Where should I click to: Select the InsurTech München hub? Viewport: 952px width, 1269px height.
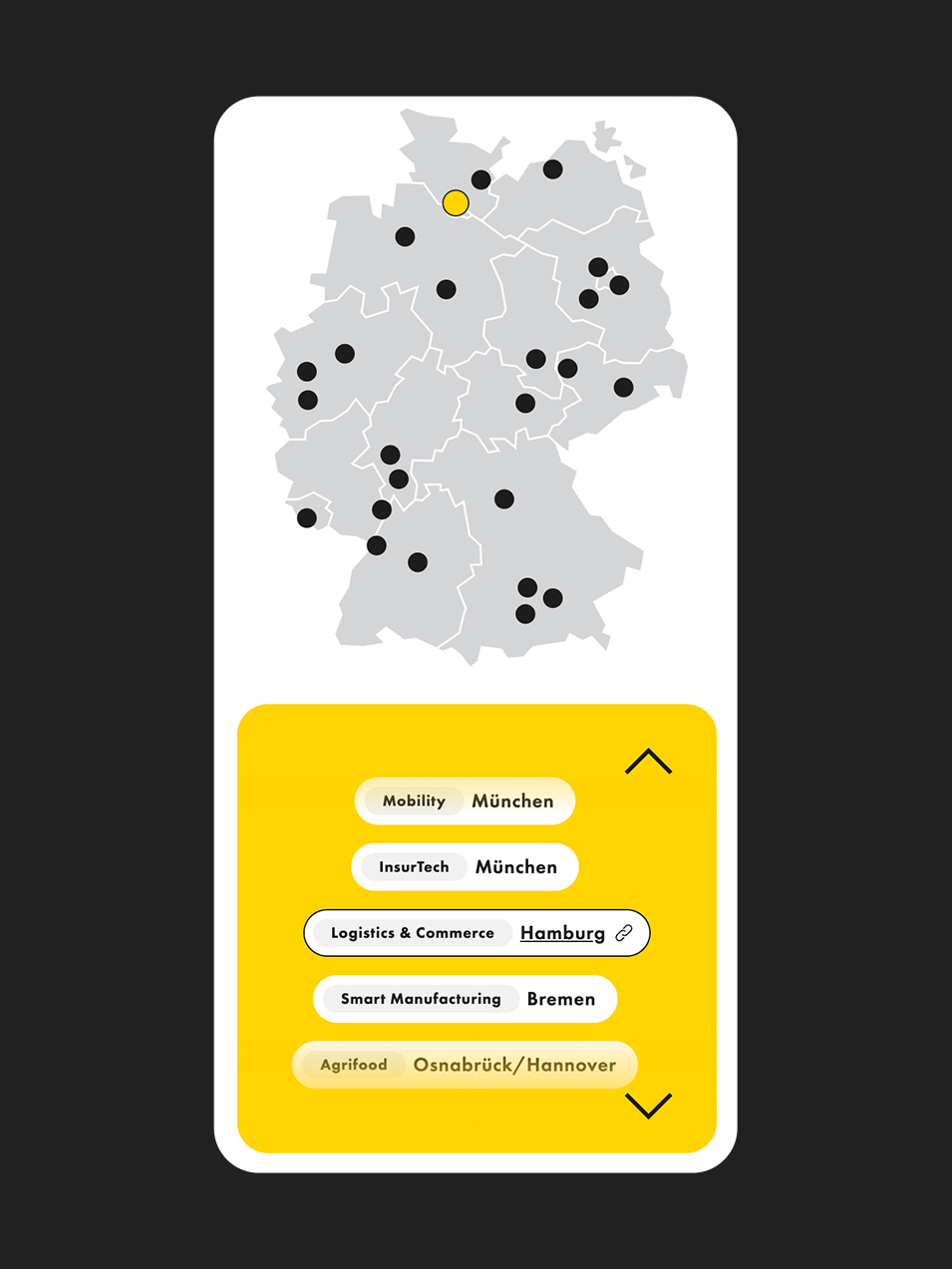pos(465,866)
